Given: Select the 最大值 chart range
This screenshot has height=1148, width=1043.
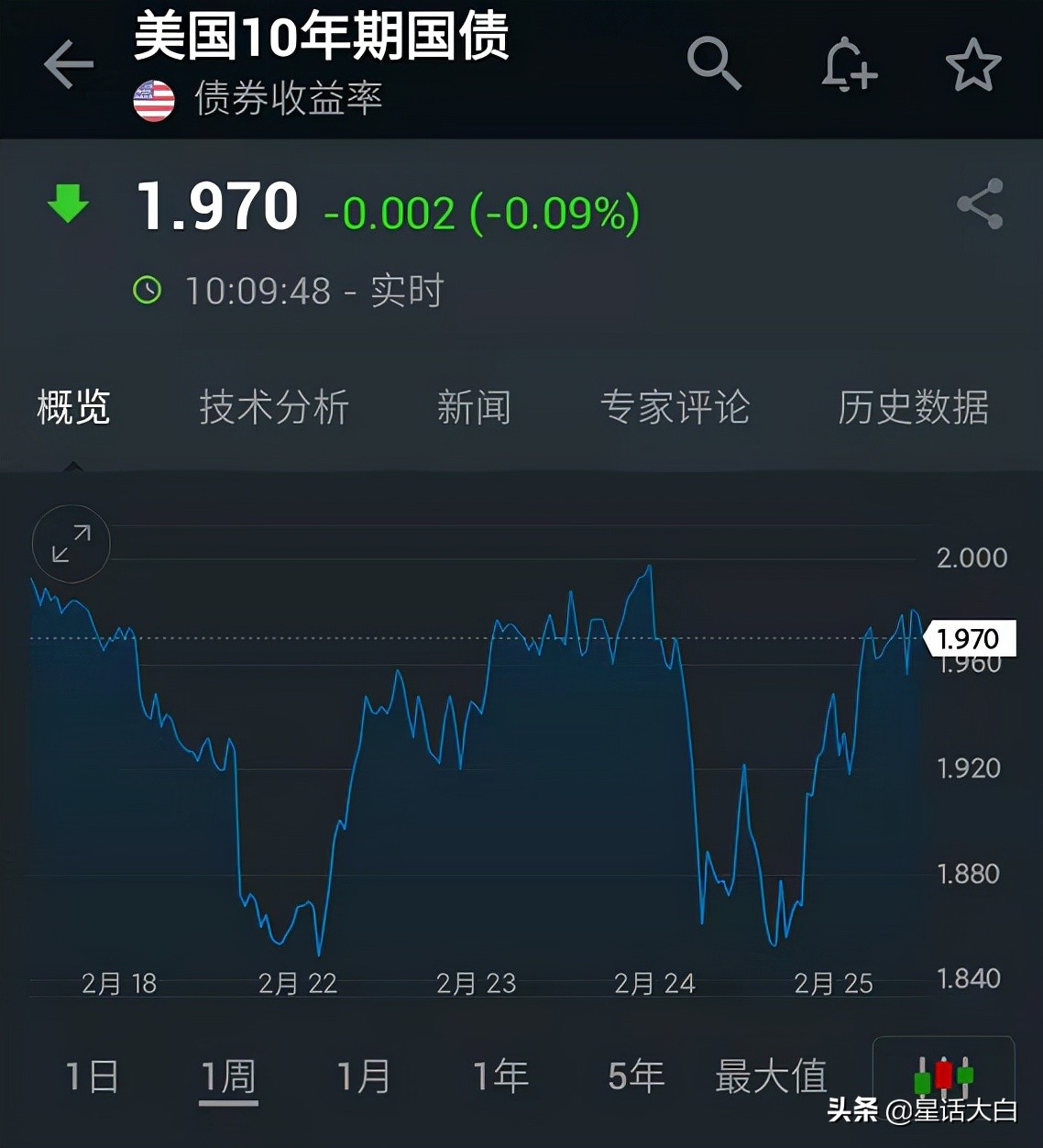Looking at the screenshot, I should [x=770, y=1077].
